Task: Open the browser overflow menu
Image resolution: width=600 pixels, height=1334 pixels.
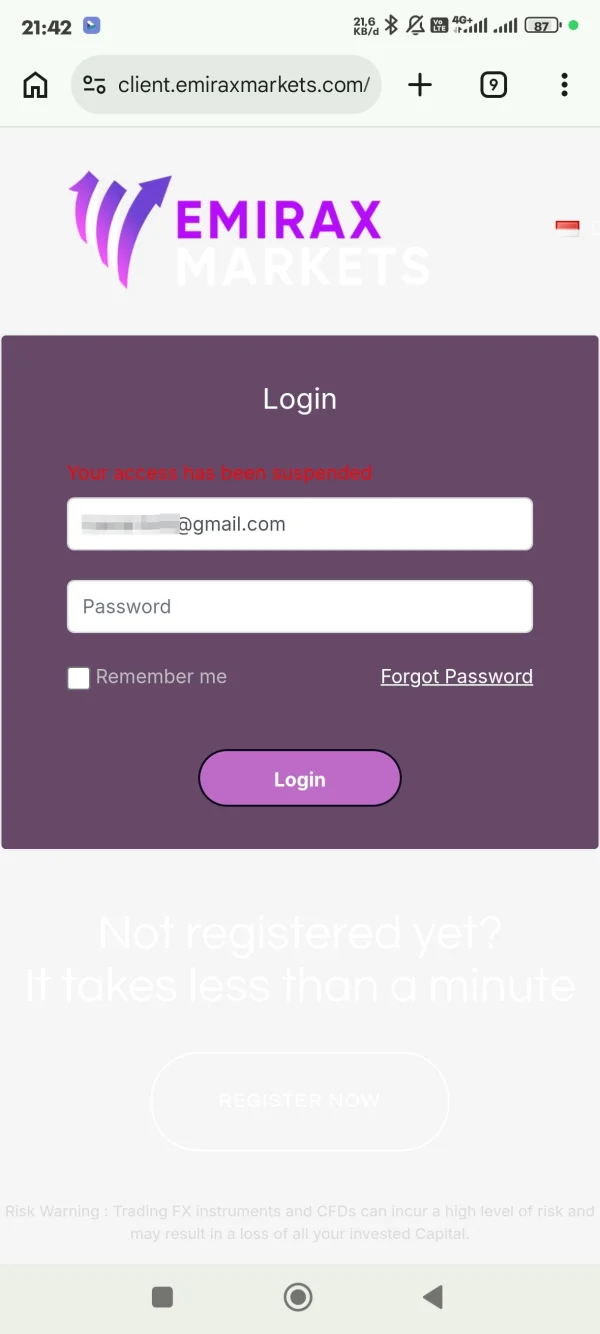Action: (x=564, y=85)
